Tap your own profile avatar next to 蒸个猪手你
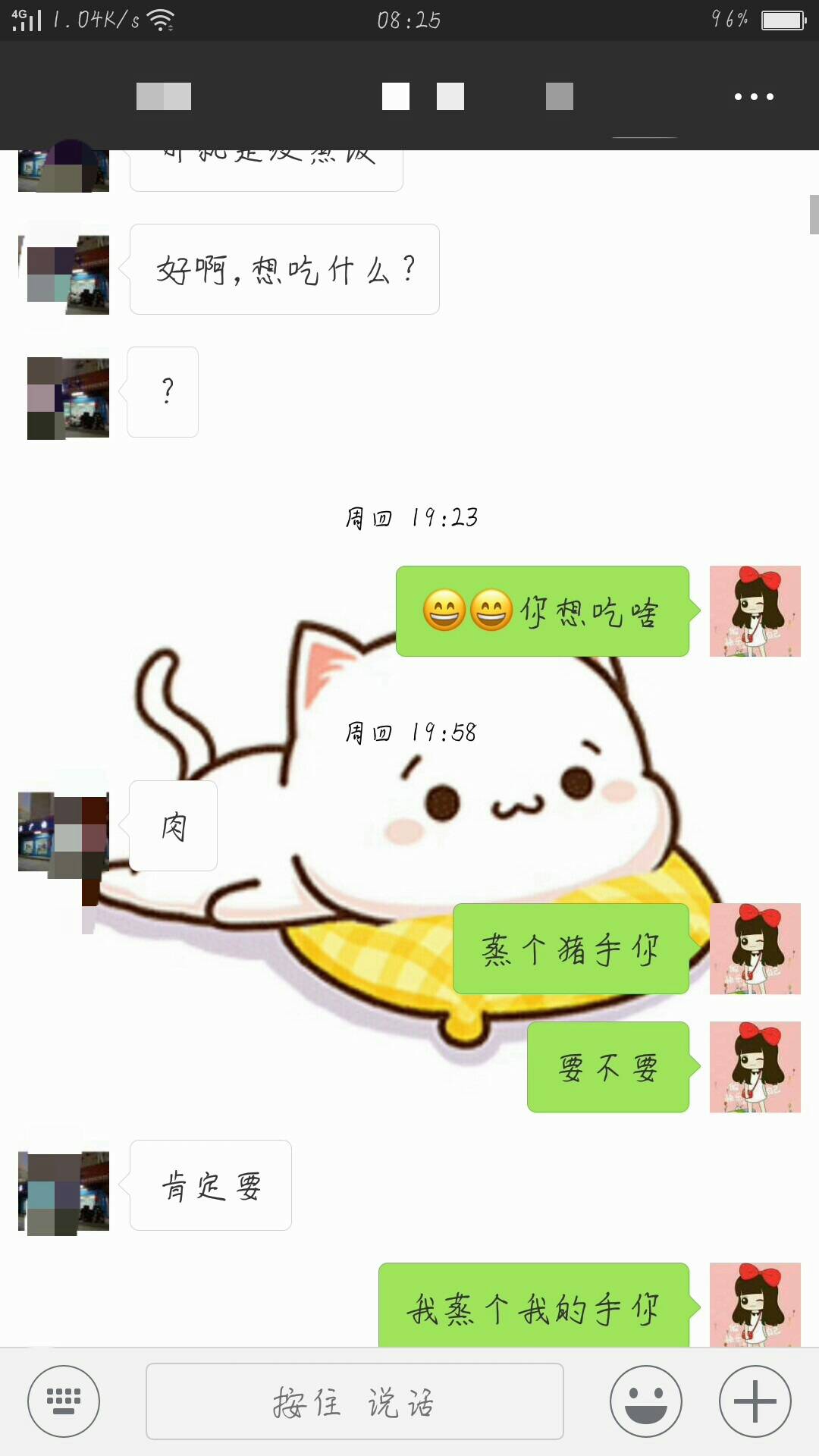 pos(755,948)
